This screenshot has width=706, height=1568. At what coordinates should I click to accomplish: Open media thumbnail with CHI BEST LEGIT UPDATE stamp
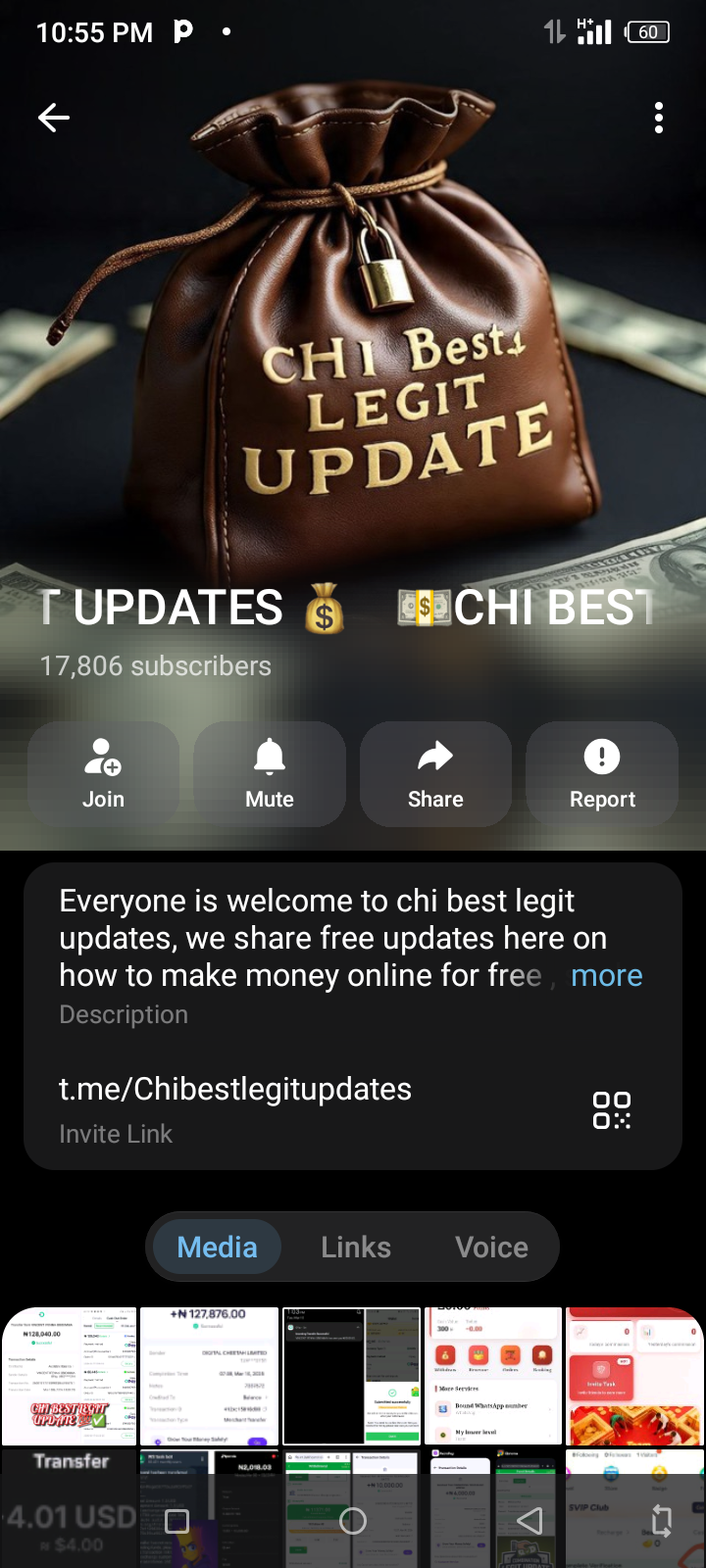[x=69, y=1376]
